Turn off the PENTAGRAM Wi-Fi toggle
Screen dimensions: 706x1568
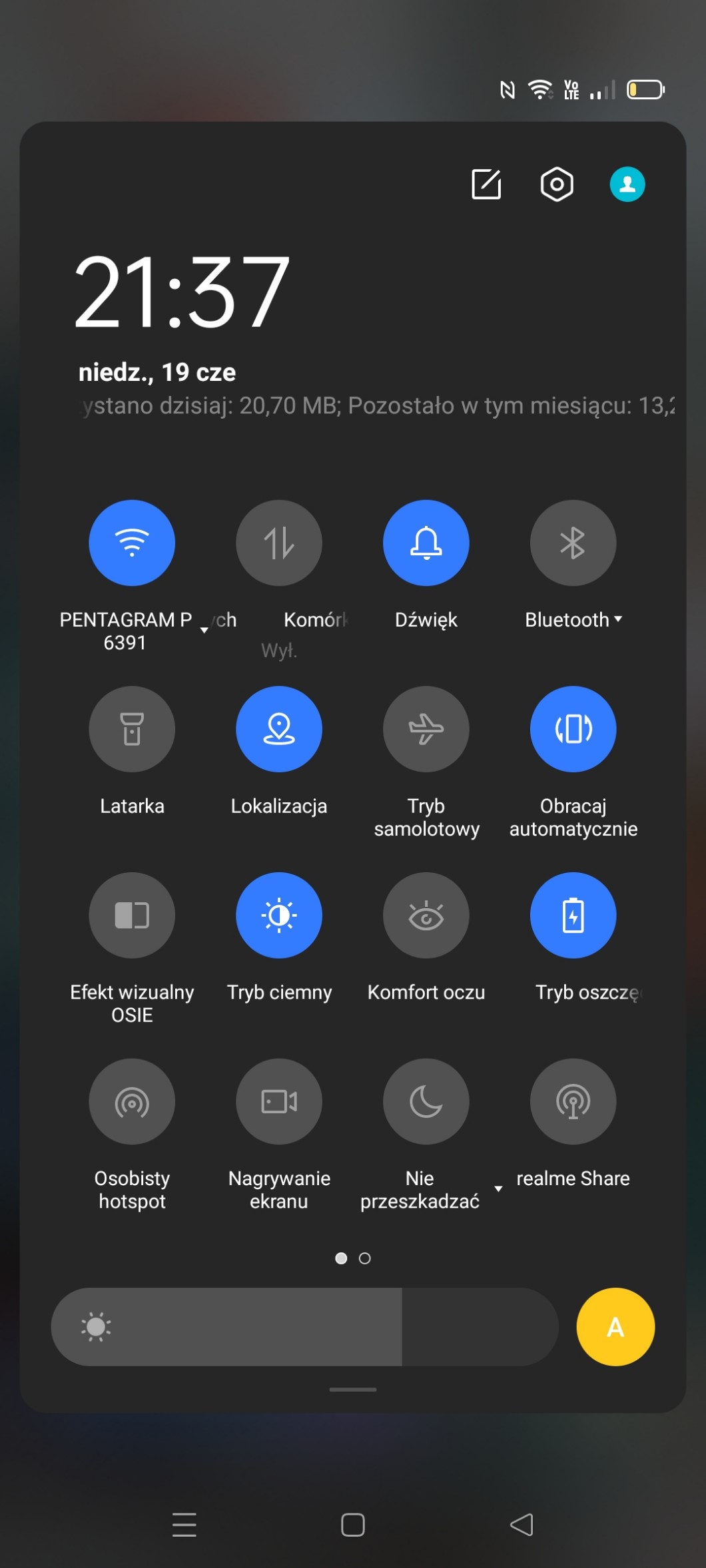(x=132, y=543)
